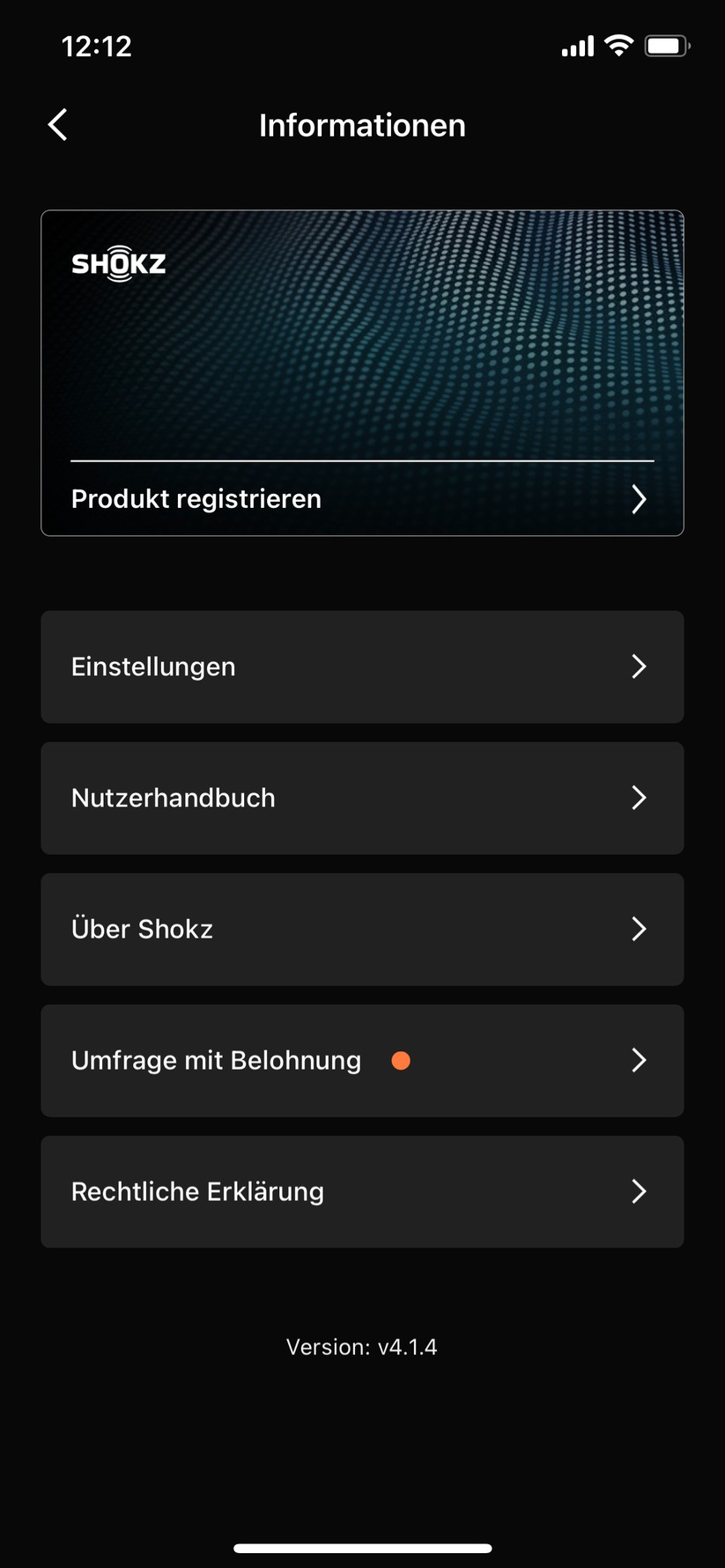Open Umfrage mit Belohnung
725x1568 pixels.
click(x=361, y=1060)
